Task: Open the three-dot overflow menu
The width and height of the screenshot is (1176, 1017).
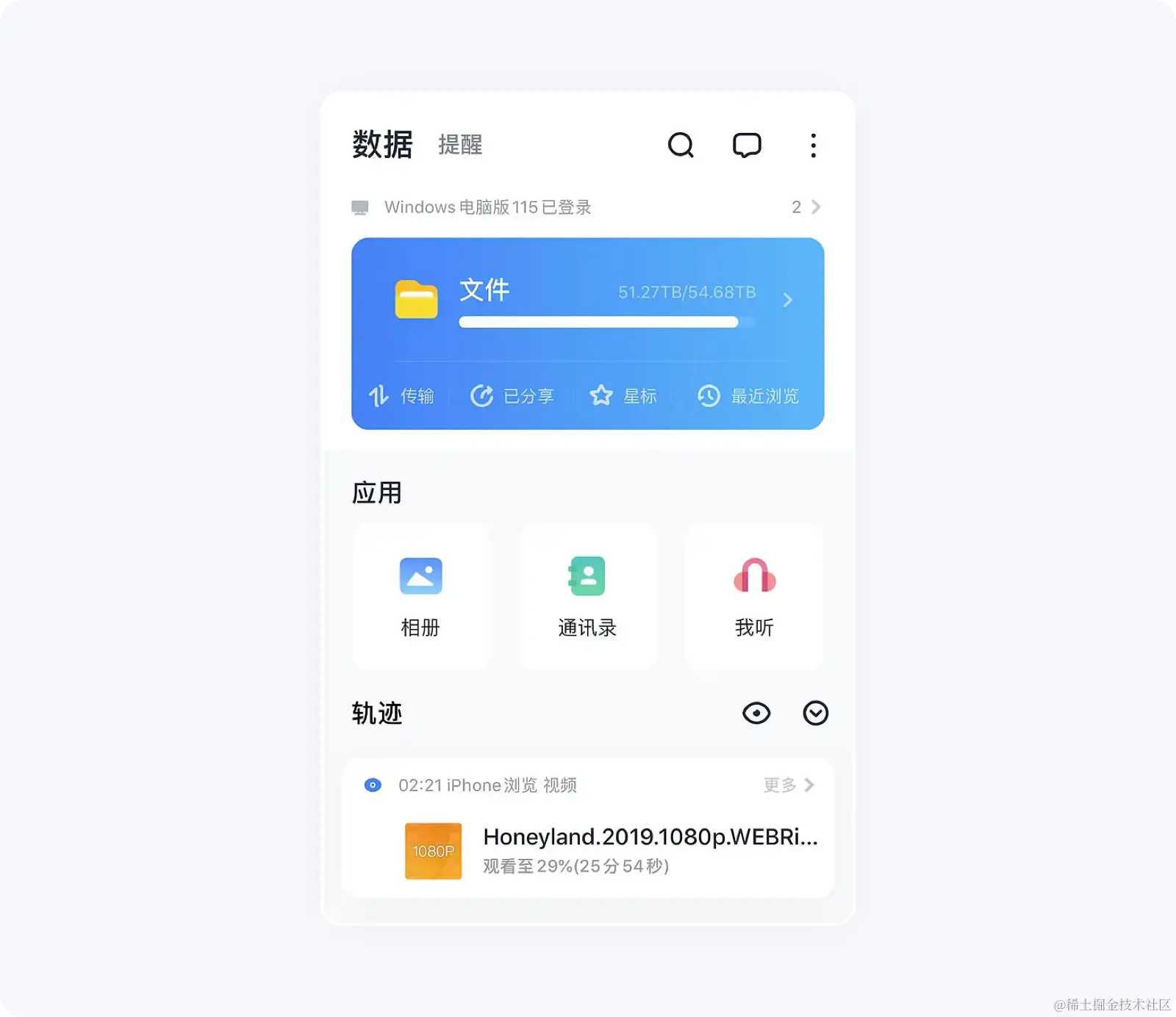Action: [x=813, y=145]
